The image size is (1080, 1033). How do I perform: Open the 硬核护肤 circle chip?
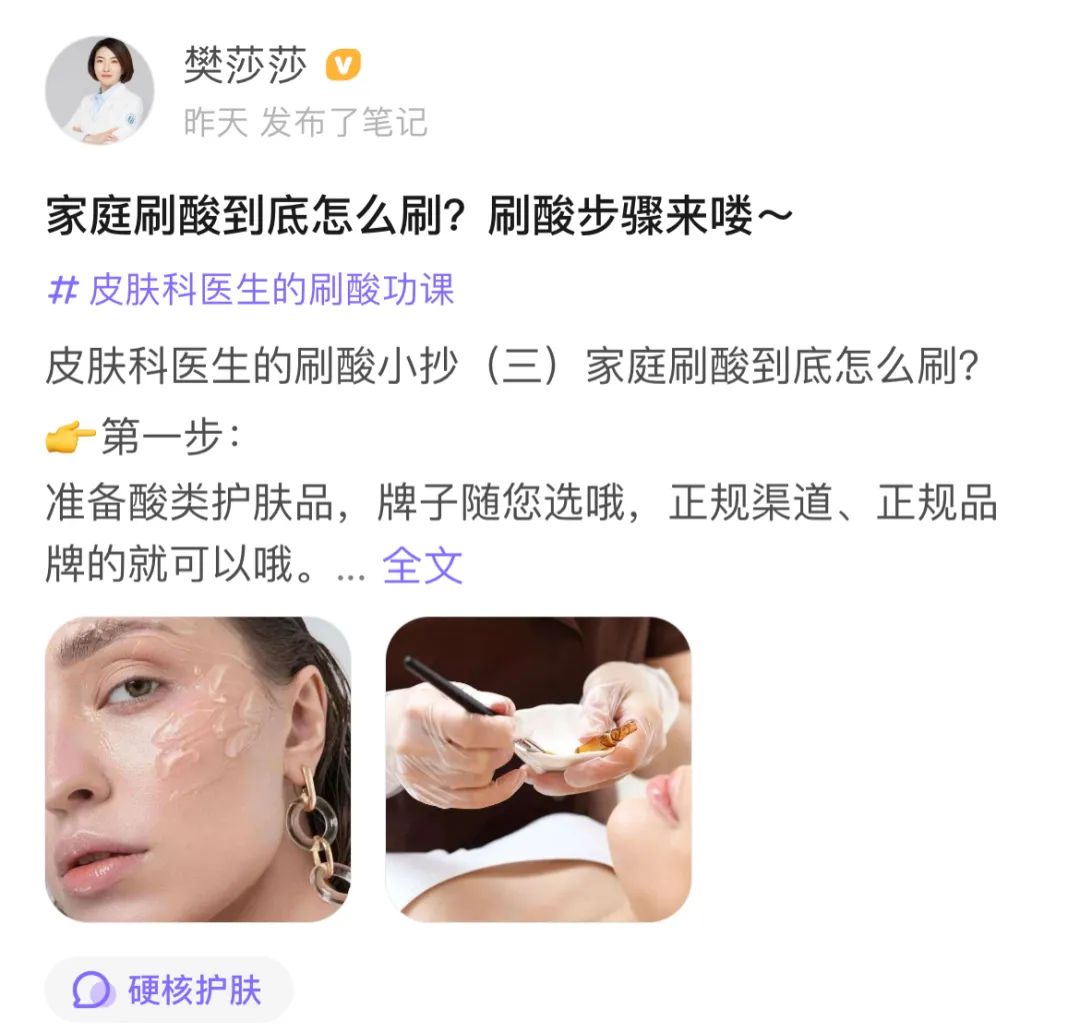tap(168, 990)
